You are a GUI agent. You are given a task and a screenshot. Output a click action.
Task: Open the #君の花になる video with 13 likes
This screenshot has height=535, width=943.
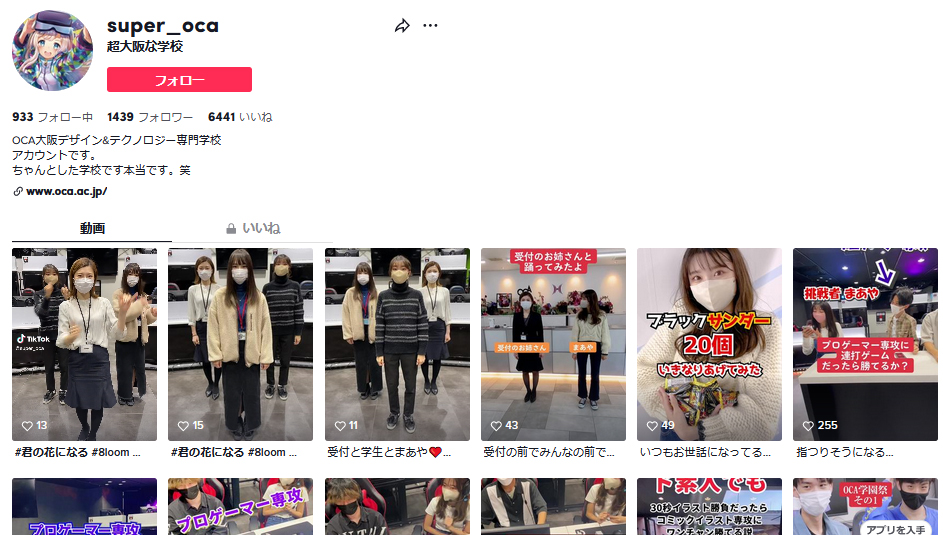(84, 344)
